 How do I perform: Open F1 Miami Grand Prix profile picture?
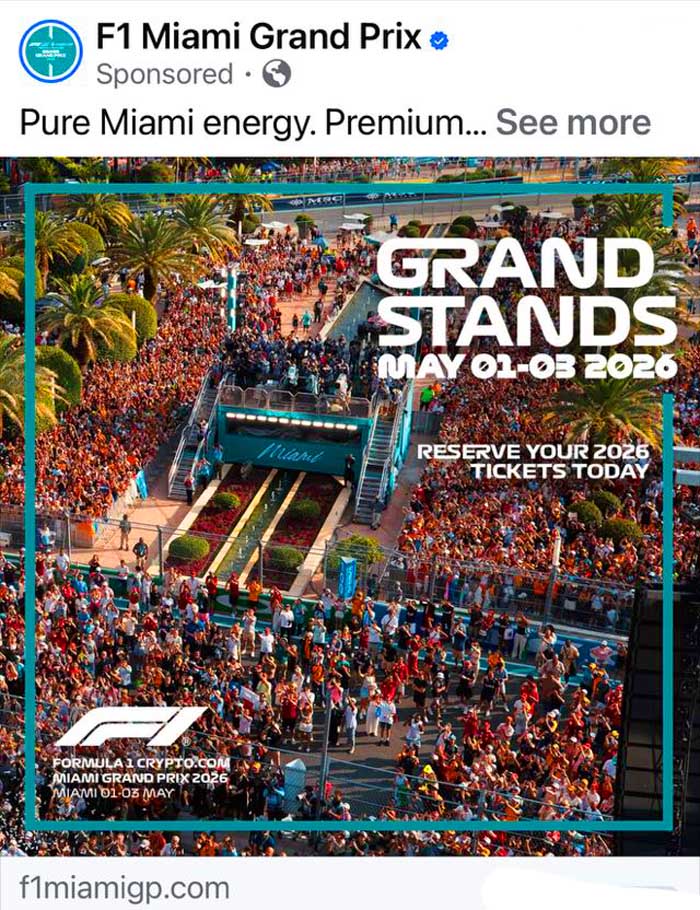[x=50, y=51]
